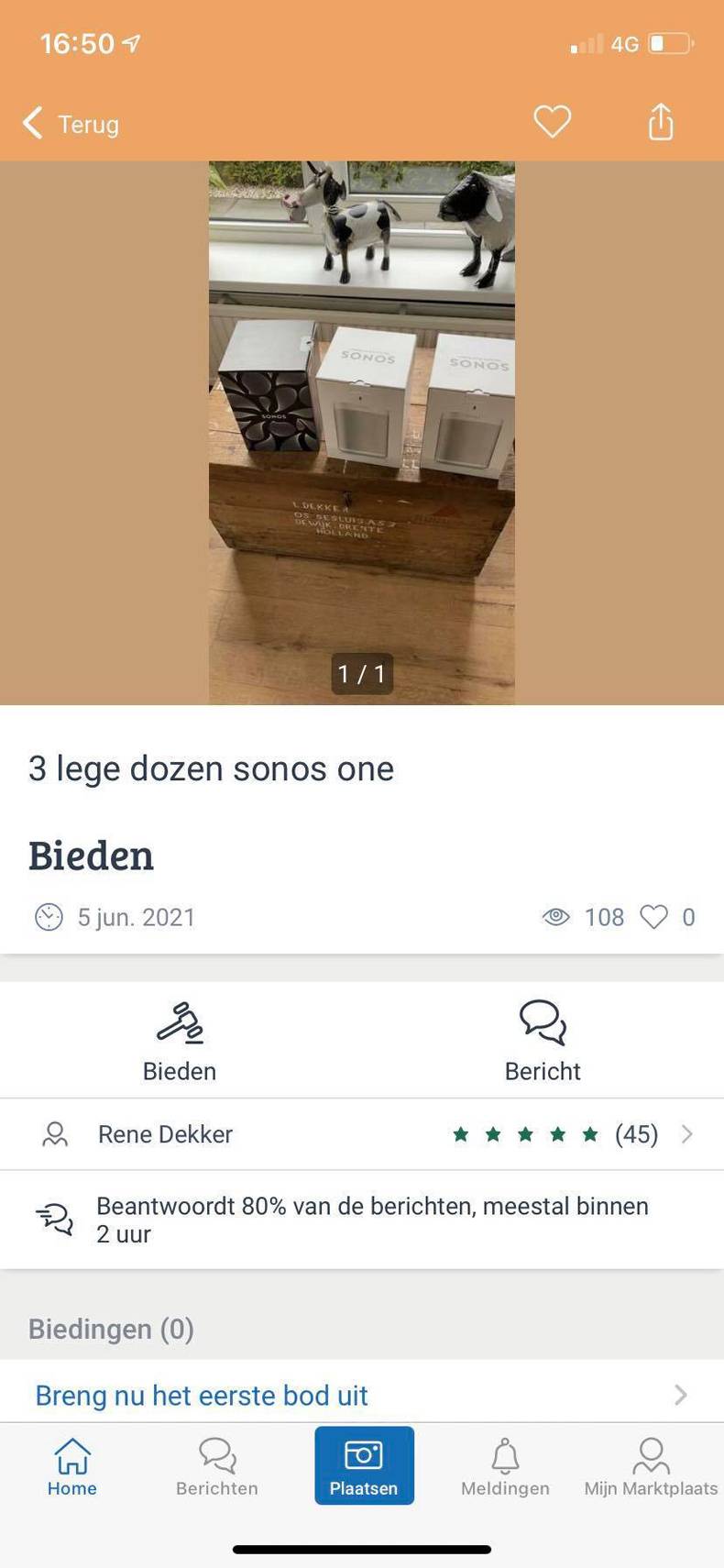Open the listing photo full screen
This screenshot has height=1568, width=724.
362,431
